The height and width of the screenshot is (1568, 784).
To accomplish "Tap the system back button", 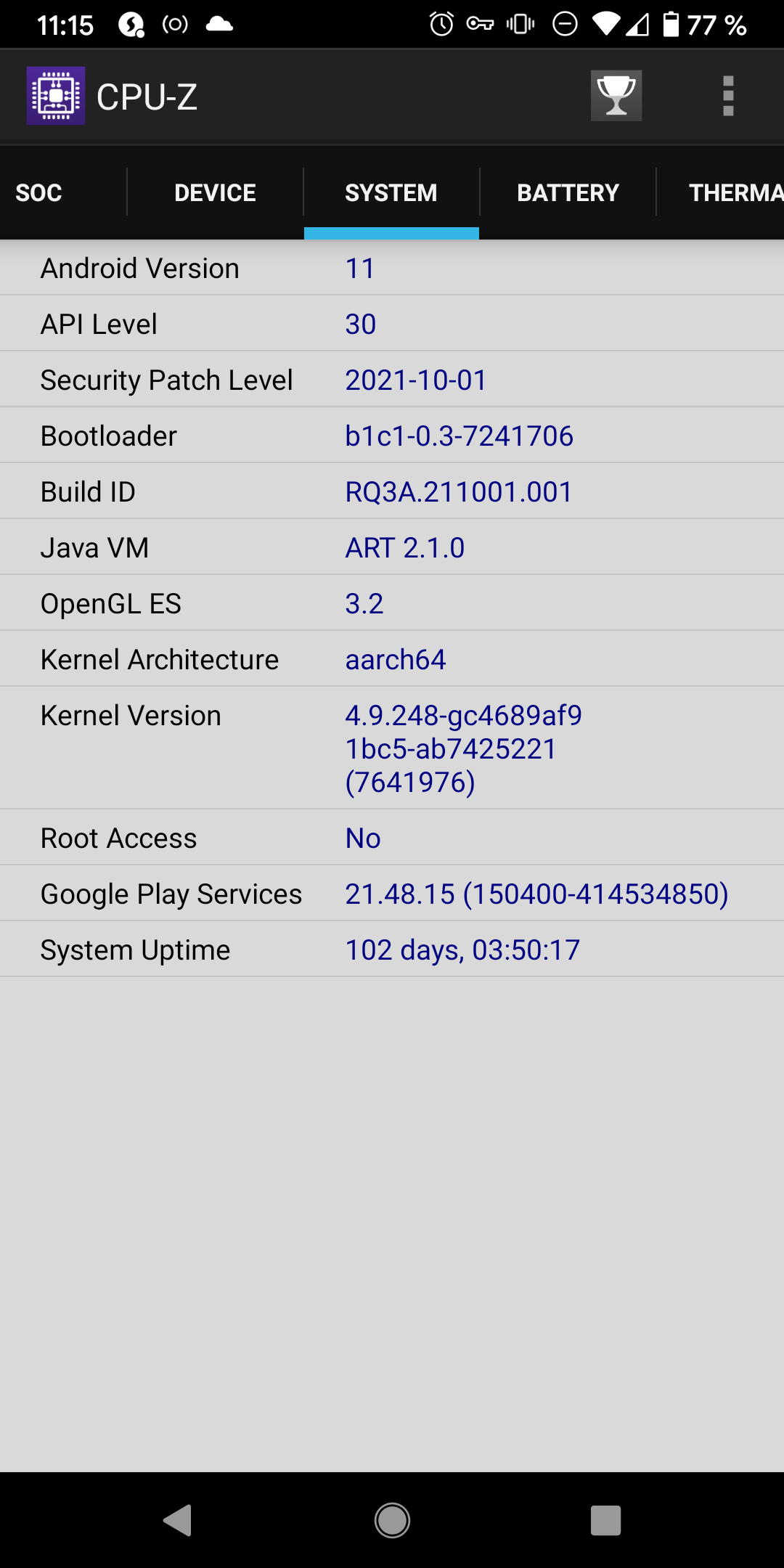I will pos(178,1520).
